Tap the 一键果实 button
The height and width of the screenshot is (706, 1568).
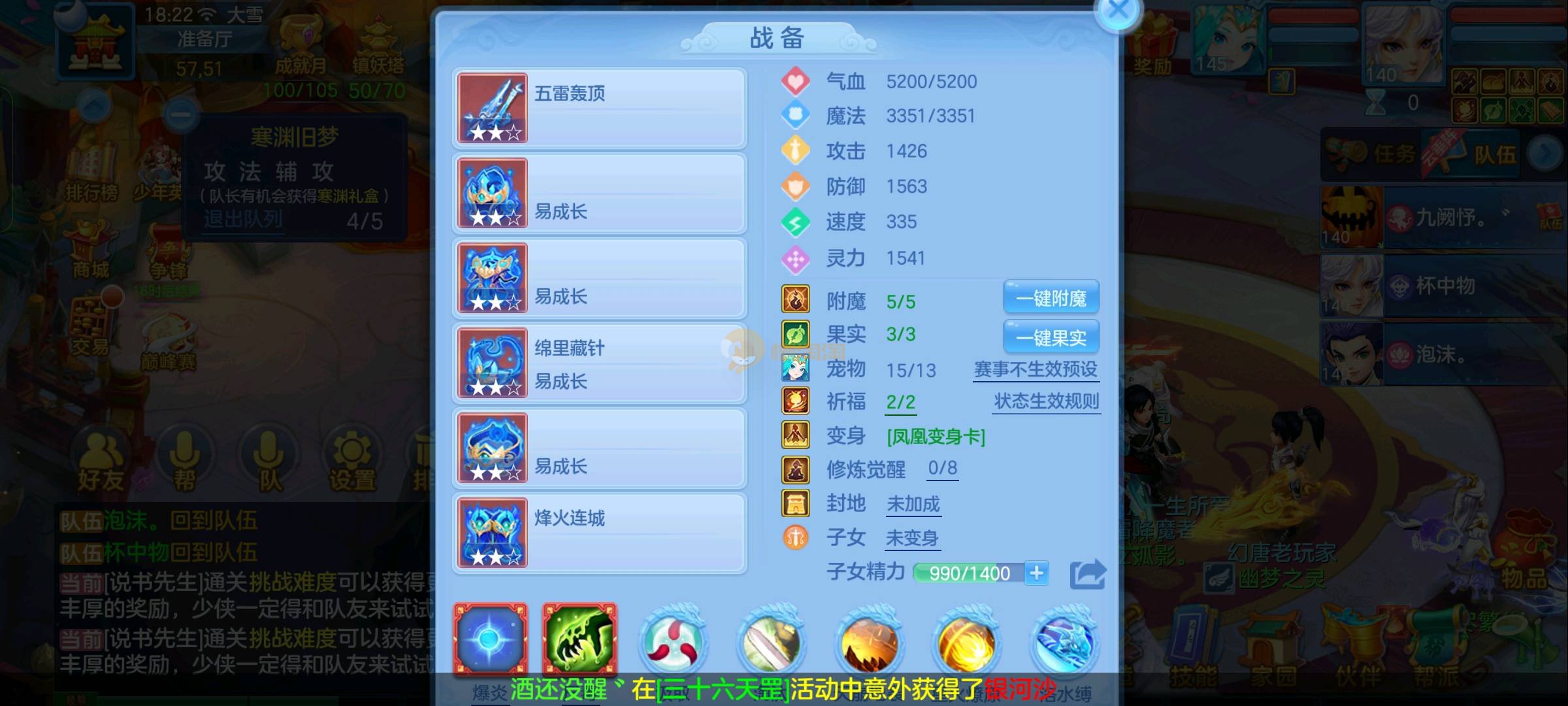[1051, 337]
